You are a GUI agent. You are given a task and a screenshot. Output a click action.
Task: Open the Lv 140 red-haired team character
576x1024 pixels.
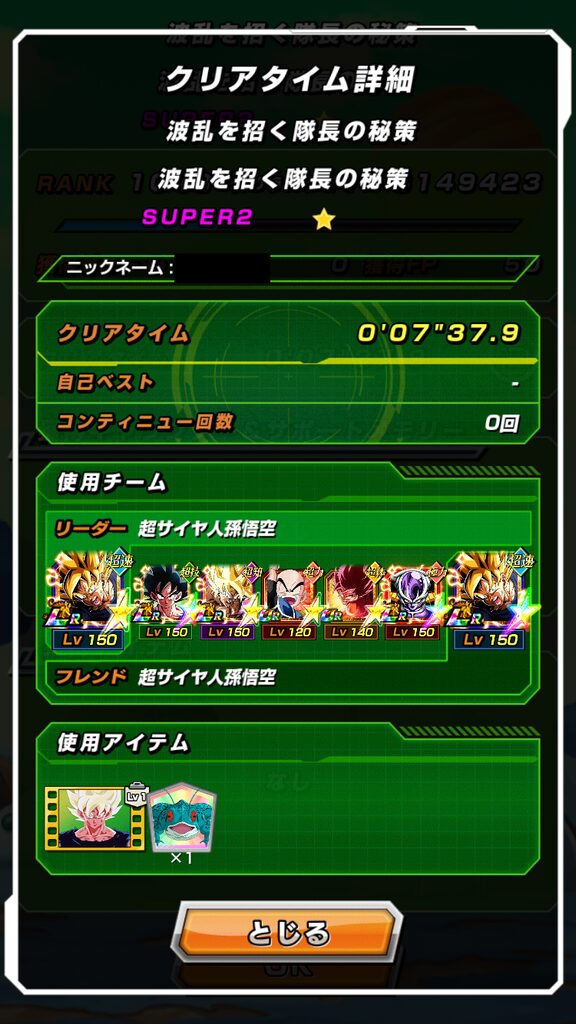(351, 601)
